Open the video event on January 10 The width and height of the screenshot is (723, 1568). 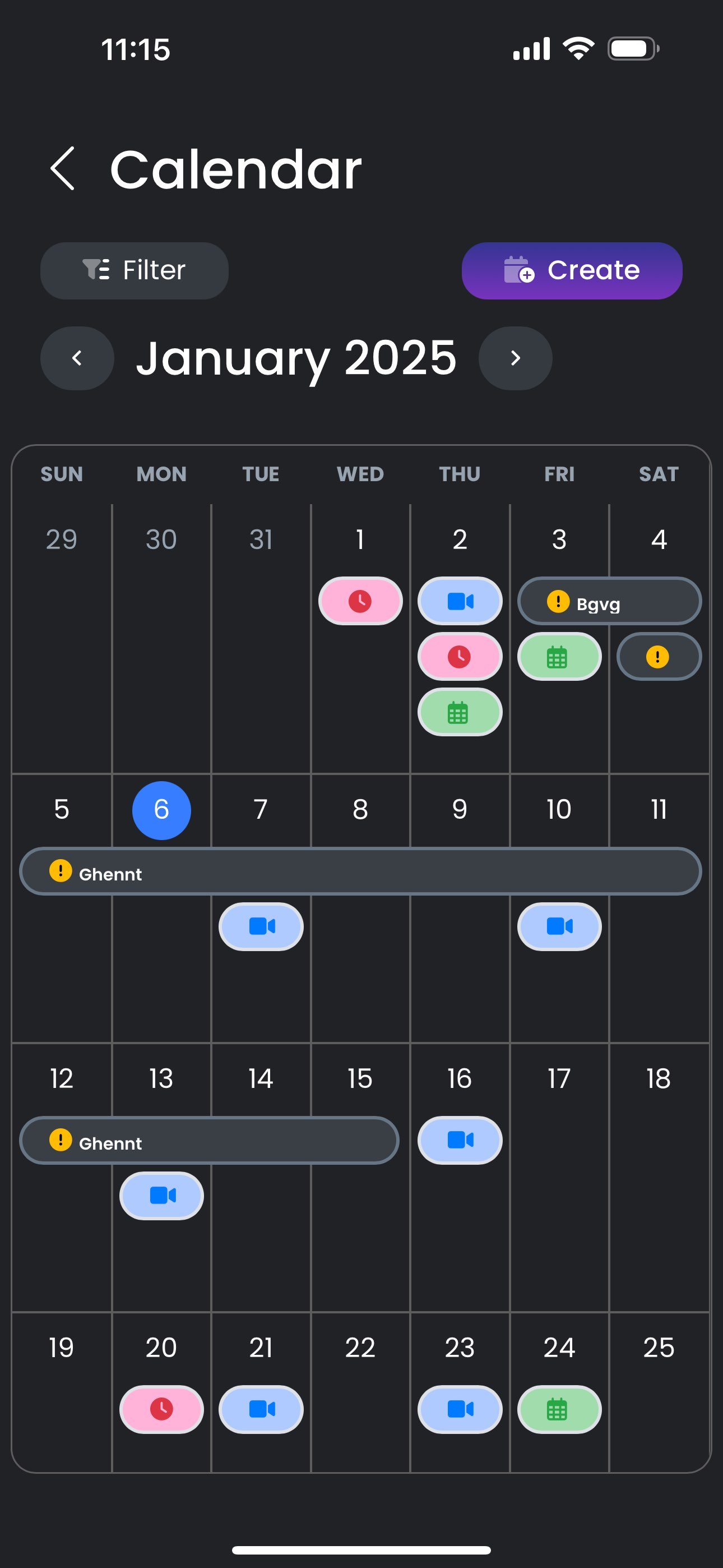point(559,926)
